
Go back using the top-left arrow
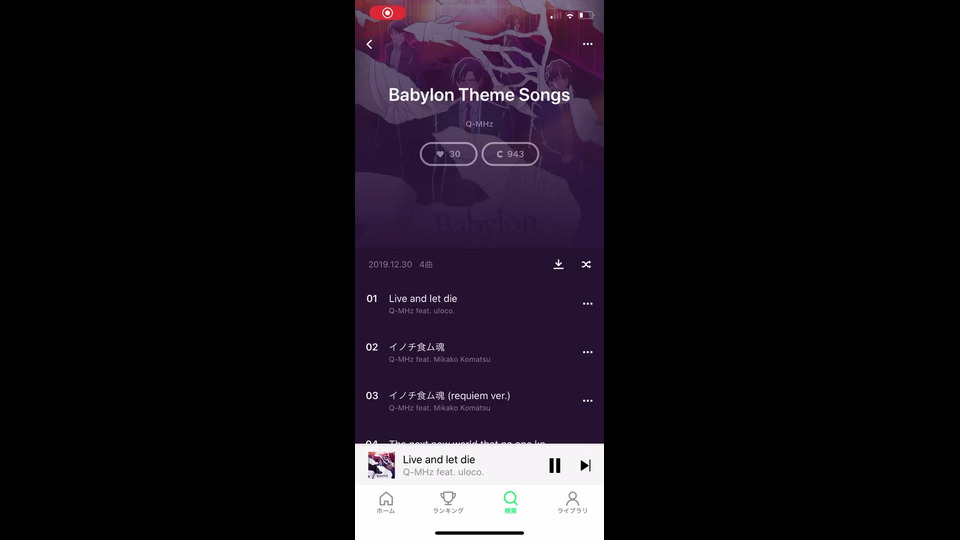tap(369, 44)
